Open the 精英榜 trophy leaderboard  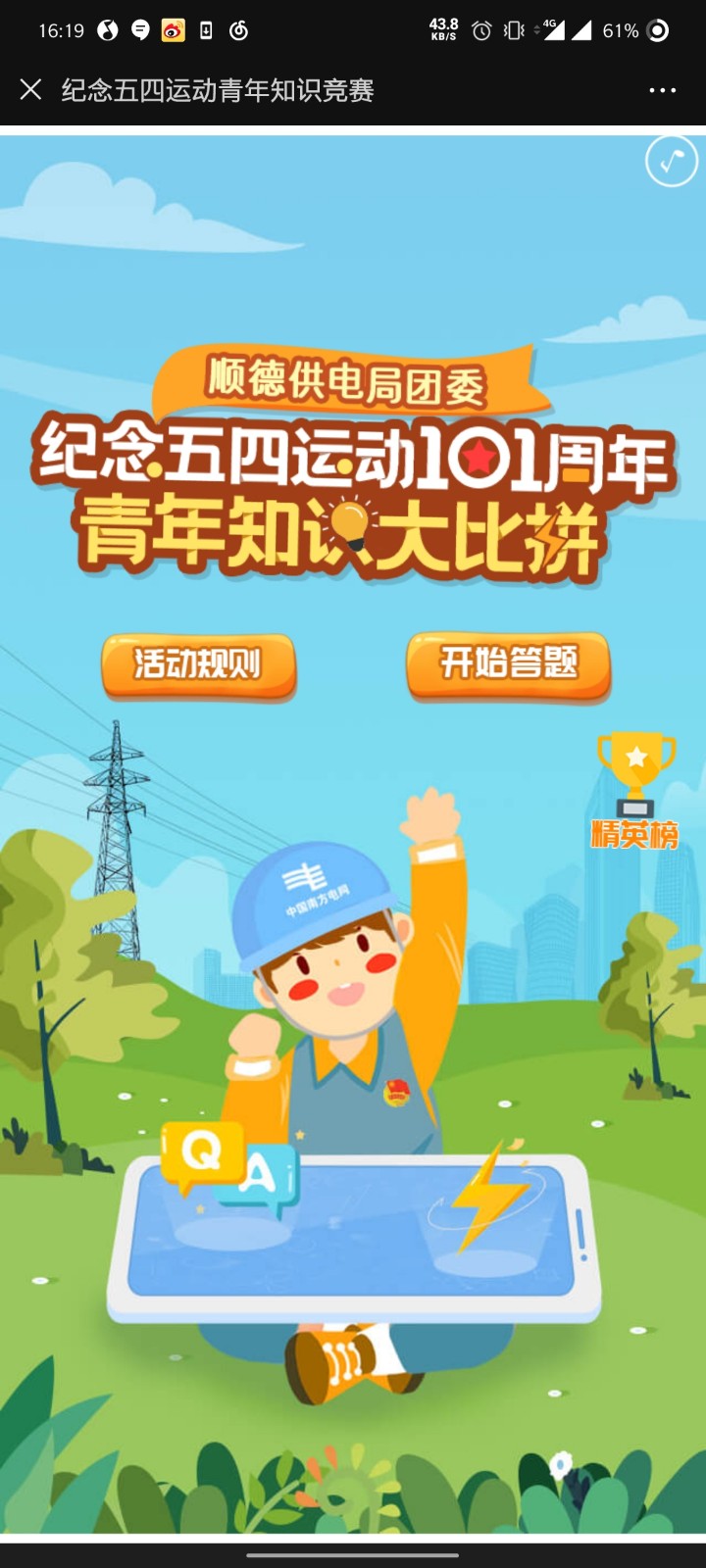click(x=635, y=791)
